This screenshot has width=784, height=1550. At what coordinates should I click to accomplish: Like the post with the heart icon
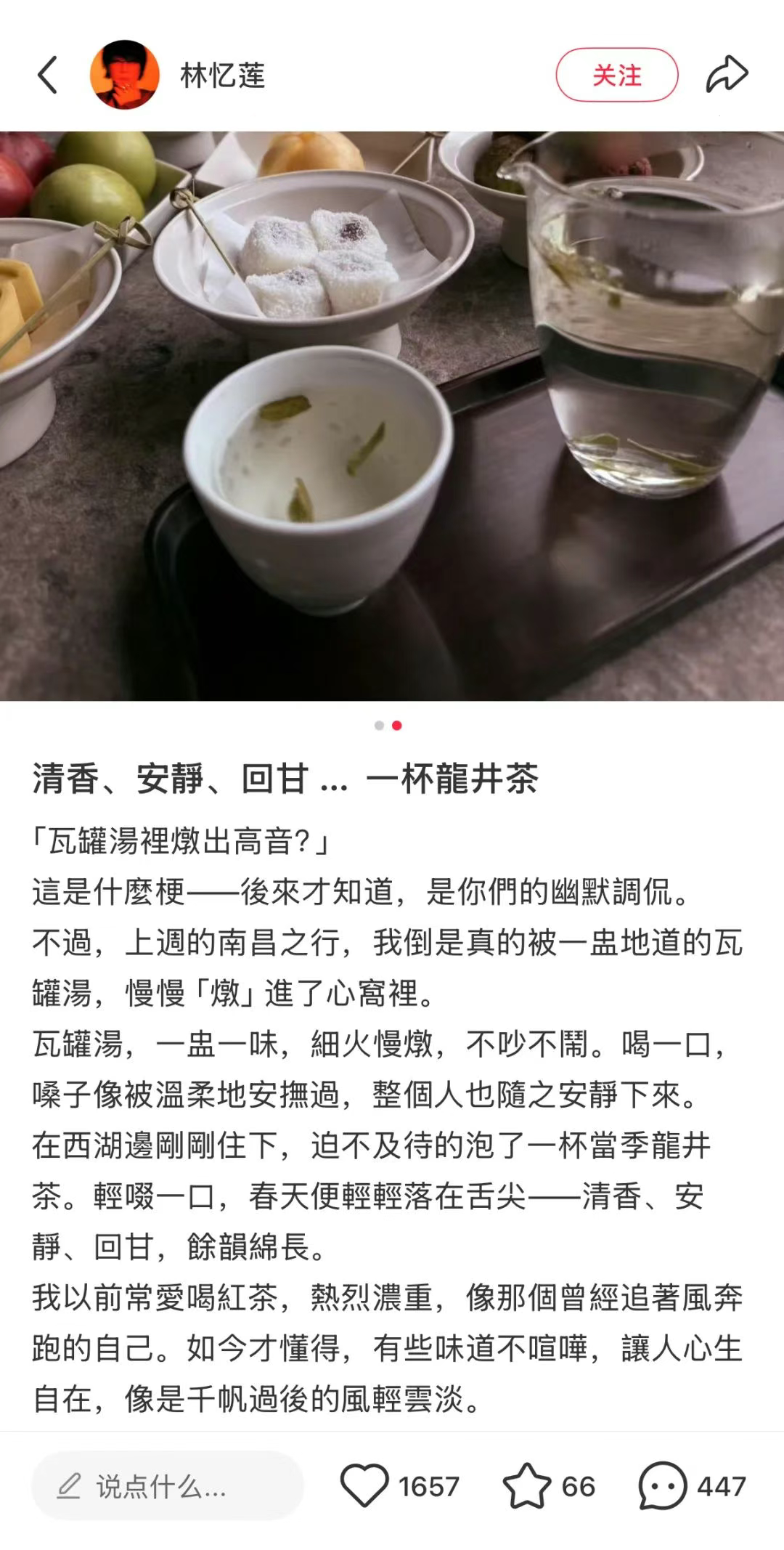(x=364, y=1486)
